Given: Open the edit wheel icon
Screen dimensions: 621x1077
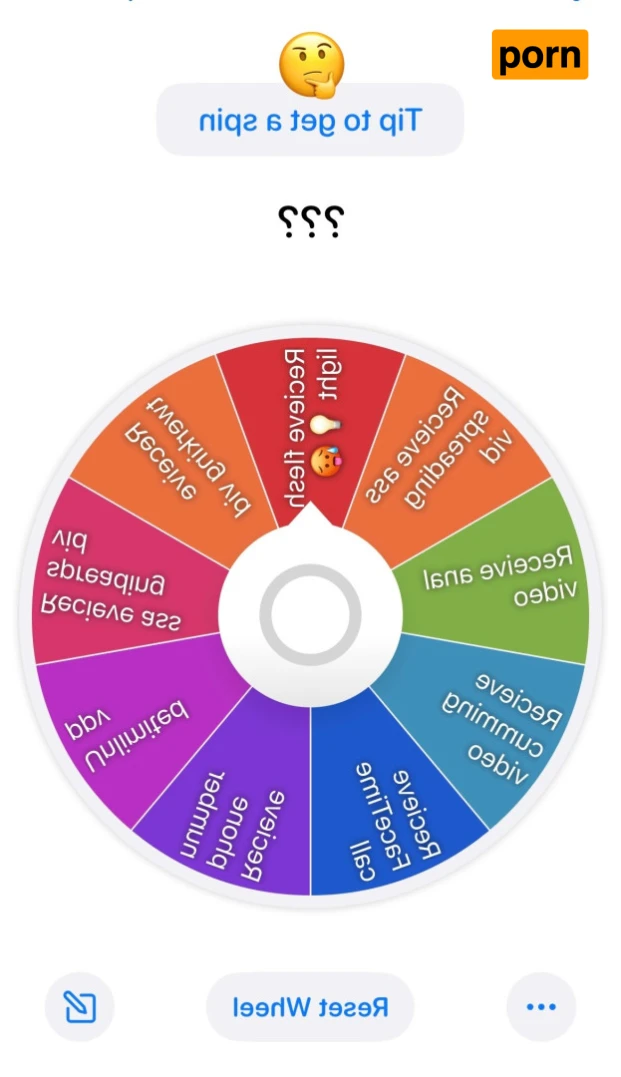Looking at the screenshot, I should tap(80, 1007).
